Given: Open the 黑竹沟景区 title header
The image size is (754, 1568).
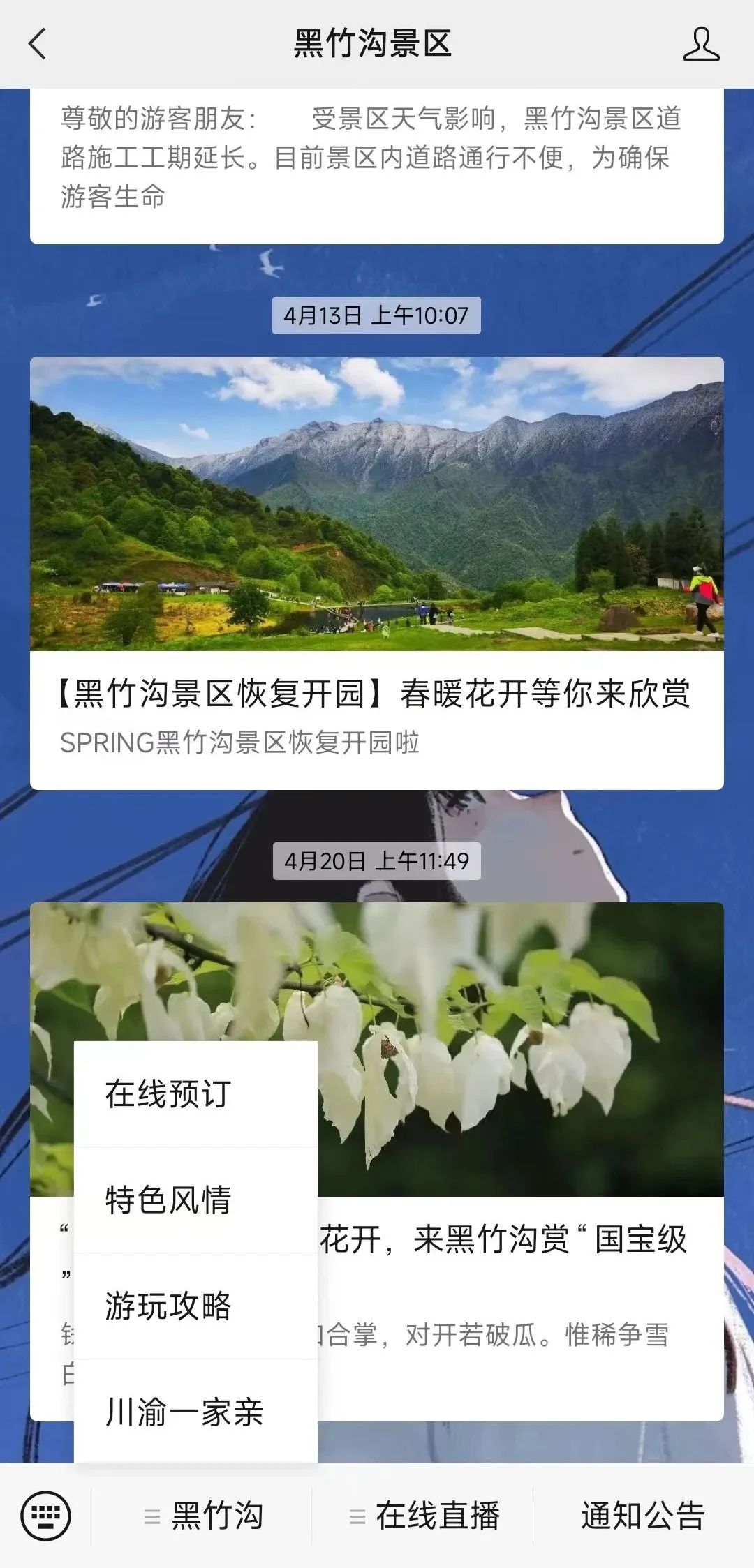Looking at the screenshot, I should [377, 43].
